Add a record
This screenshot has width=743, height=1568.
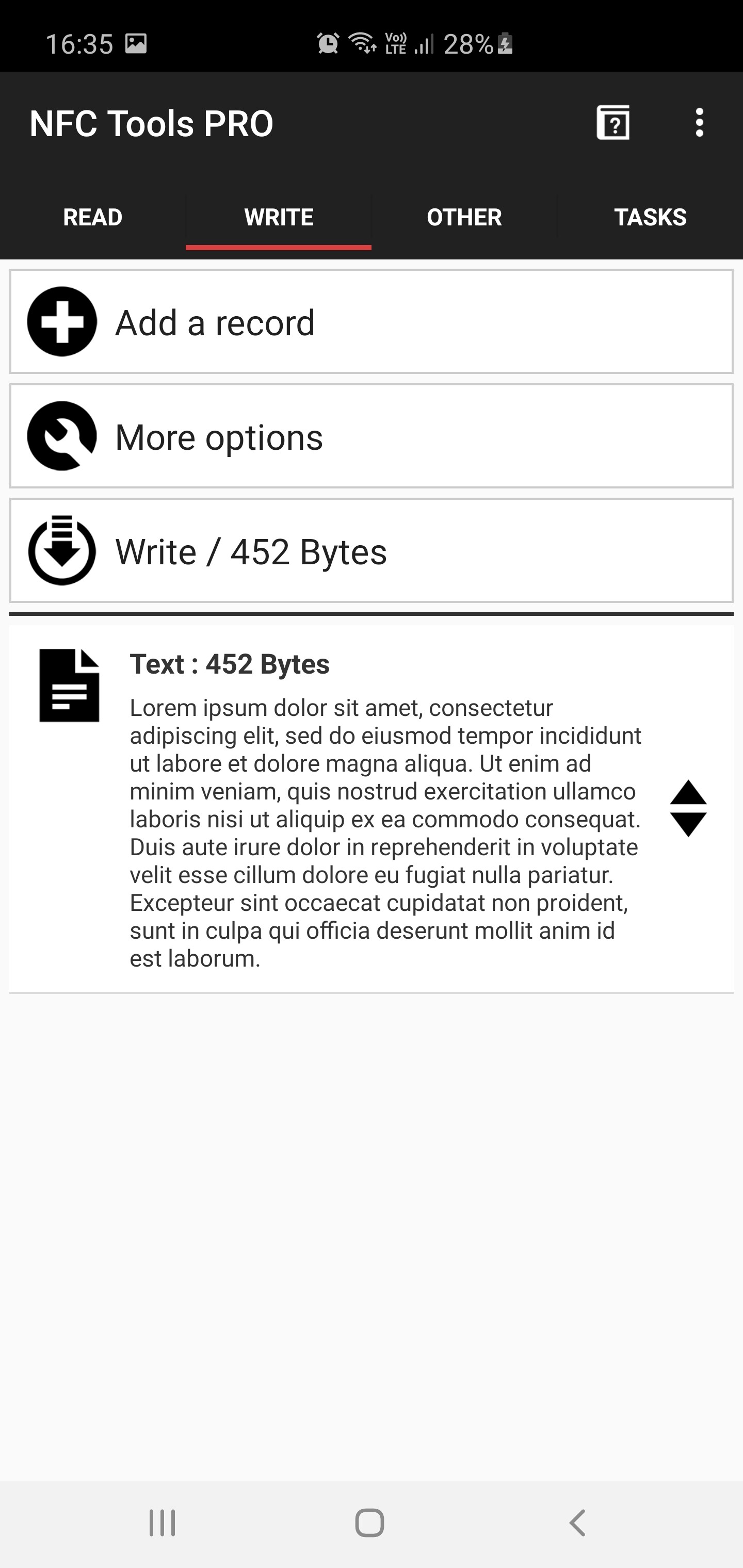pos(372,321)
